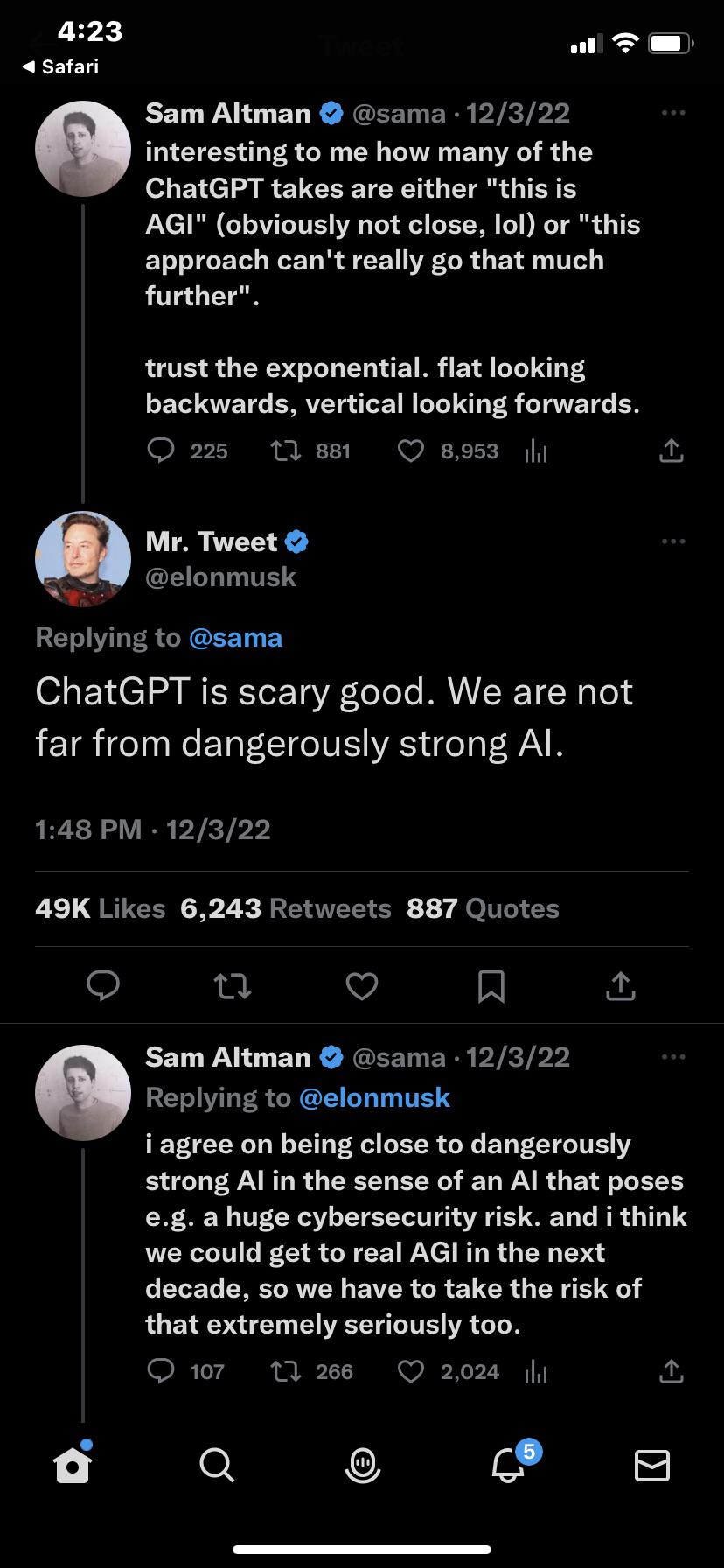
Task: Open the @elonmusk link in Sam Altman's reply
Action: point(374,1097)
